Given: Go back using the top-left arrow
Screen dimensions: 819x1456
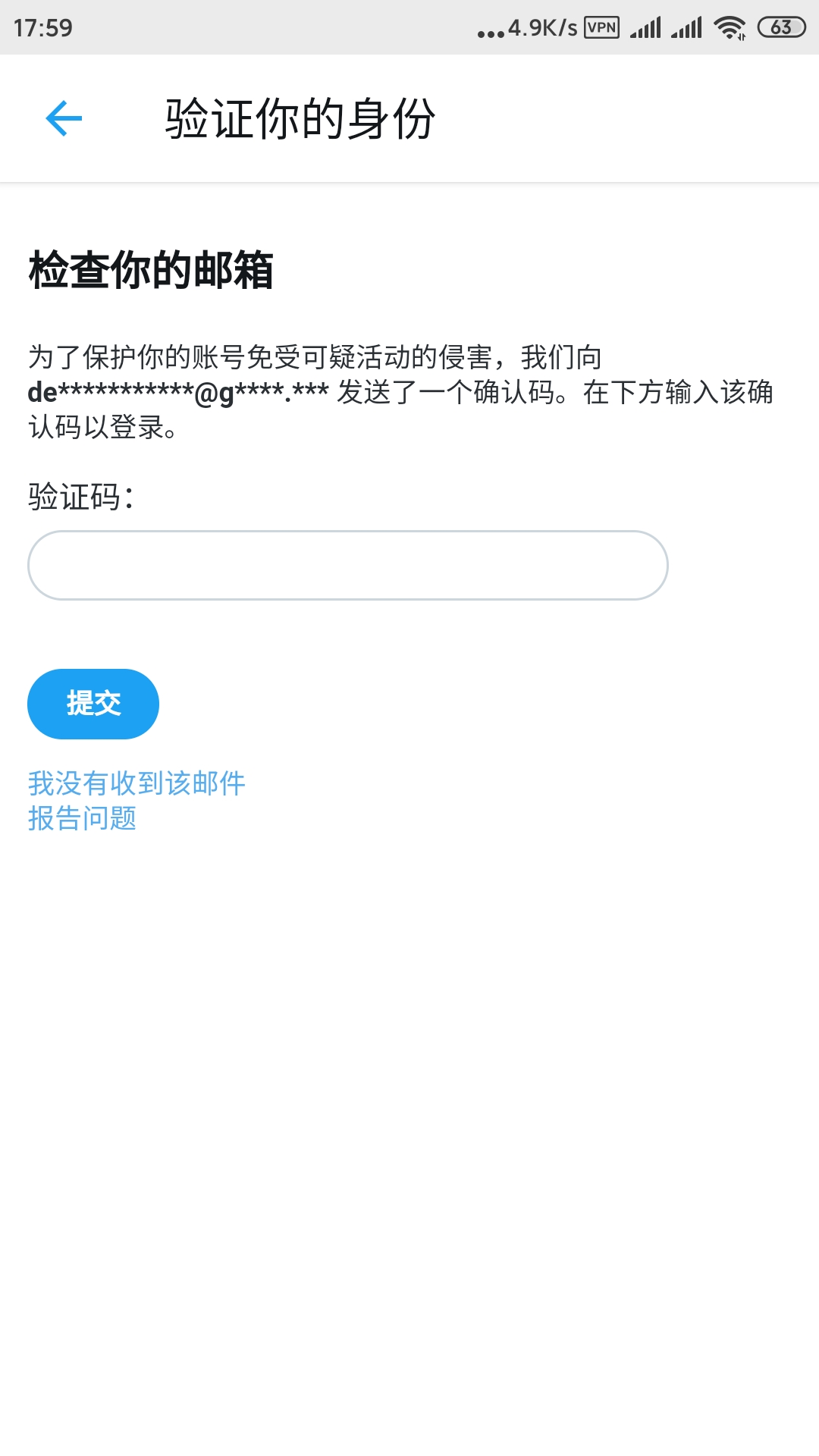Looking at the screenshot, I should pyautogui.click(x=64, y=118).
